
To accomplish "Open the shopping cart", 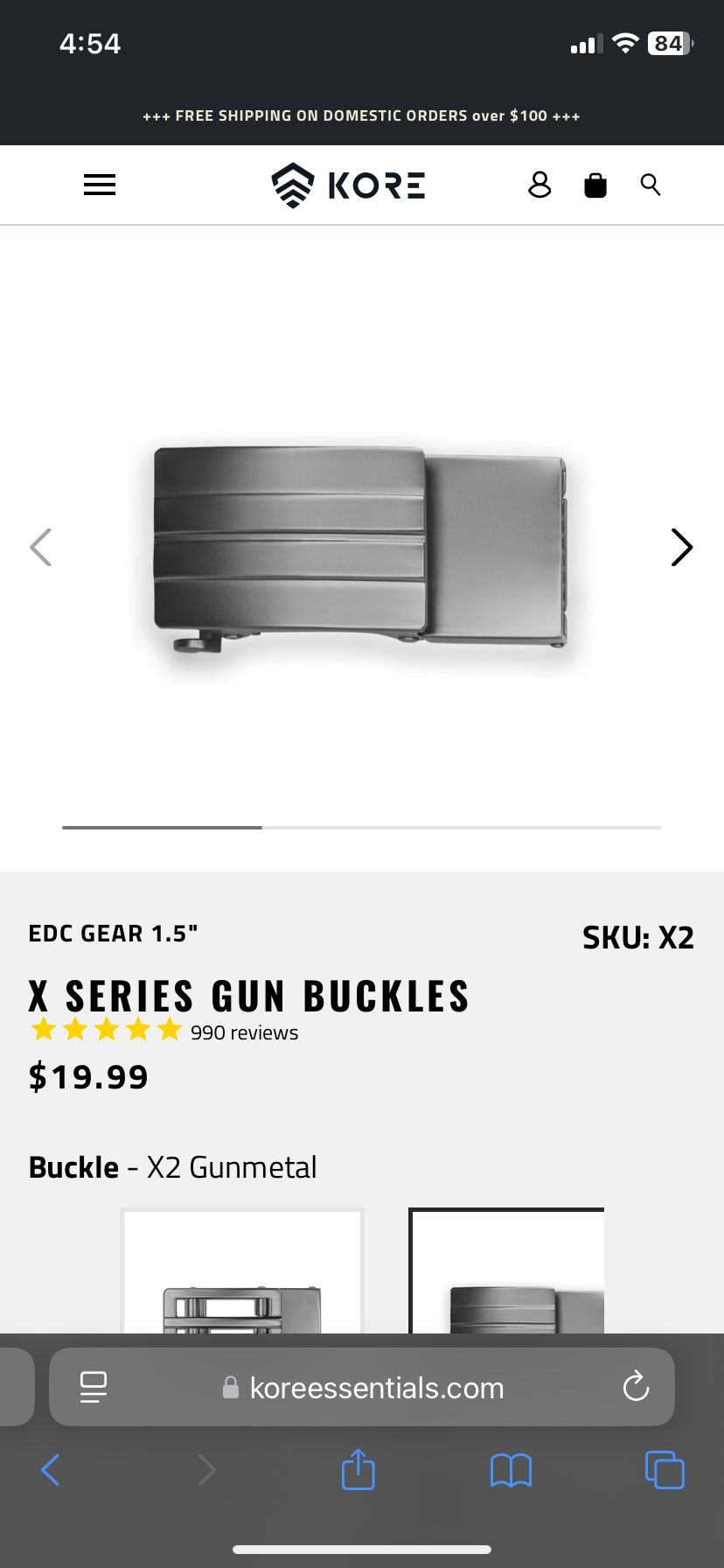I will (595, 185).
